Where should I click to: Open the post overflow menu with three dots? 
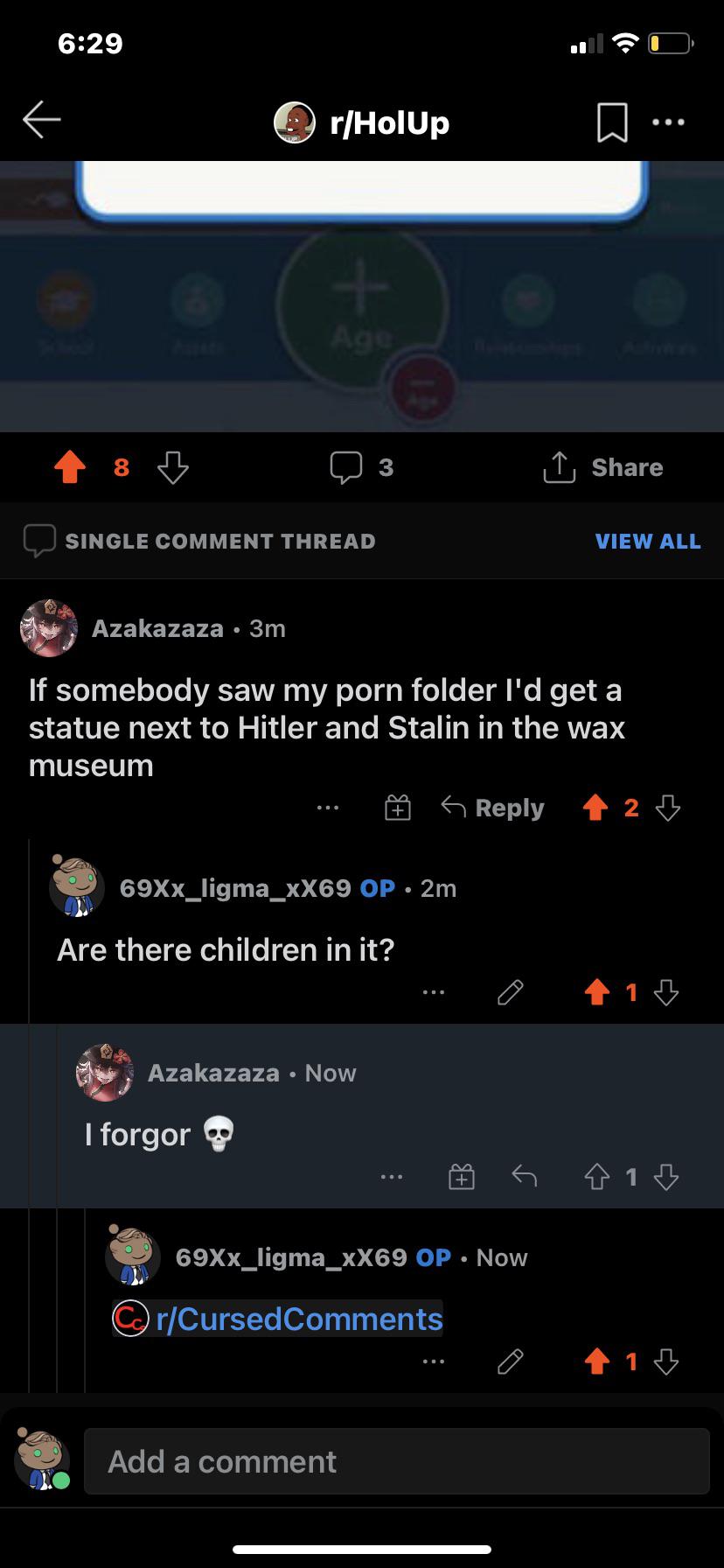[670, 122]
